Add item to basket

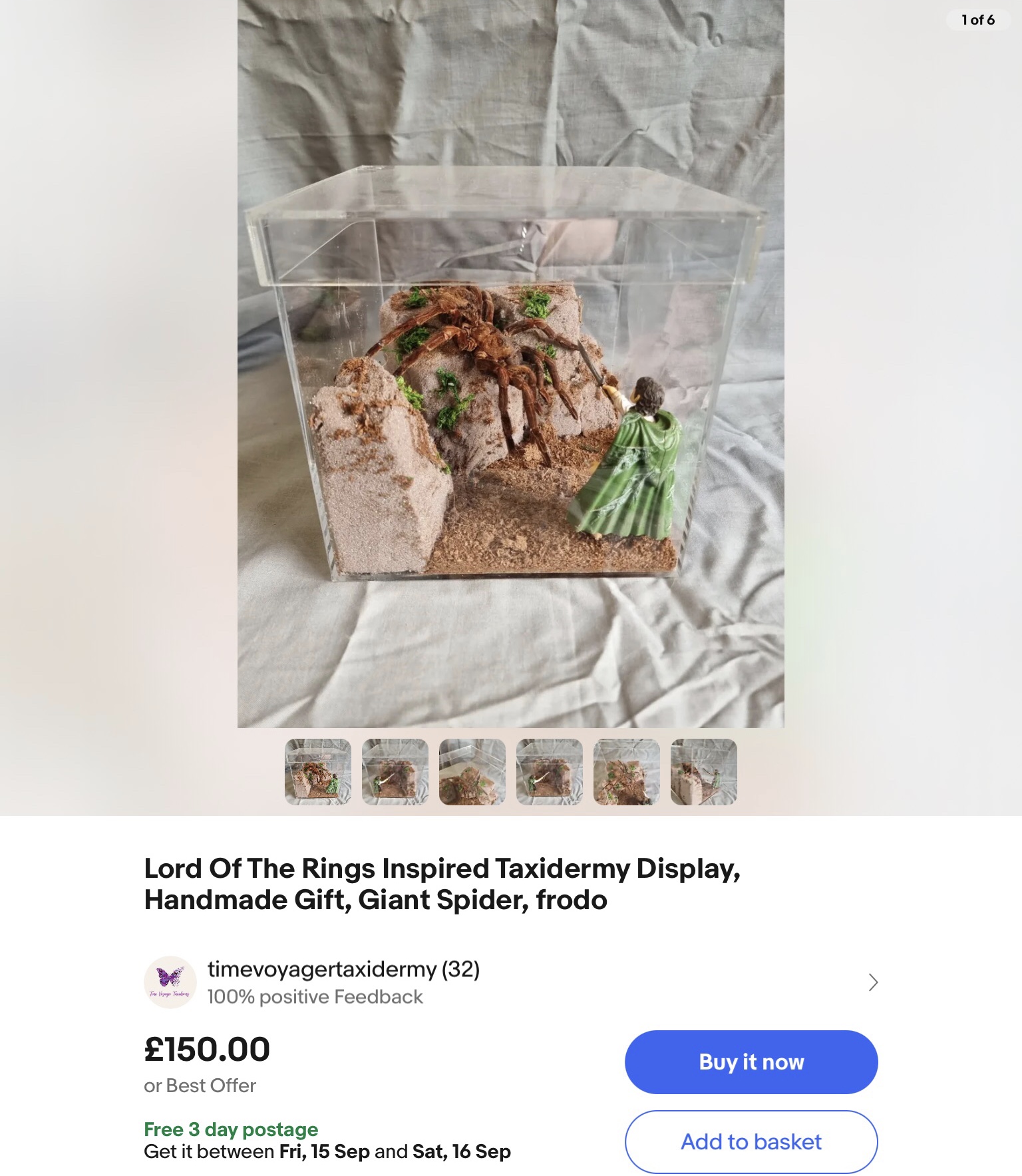click(751, 1141)
